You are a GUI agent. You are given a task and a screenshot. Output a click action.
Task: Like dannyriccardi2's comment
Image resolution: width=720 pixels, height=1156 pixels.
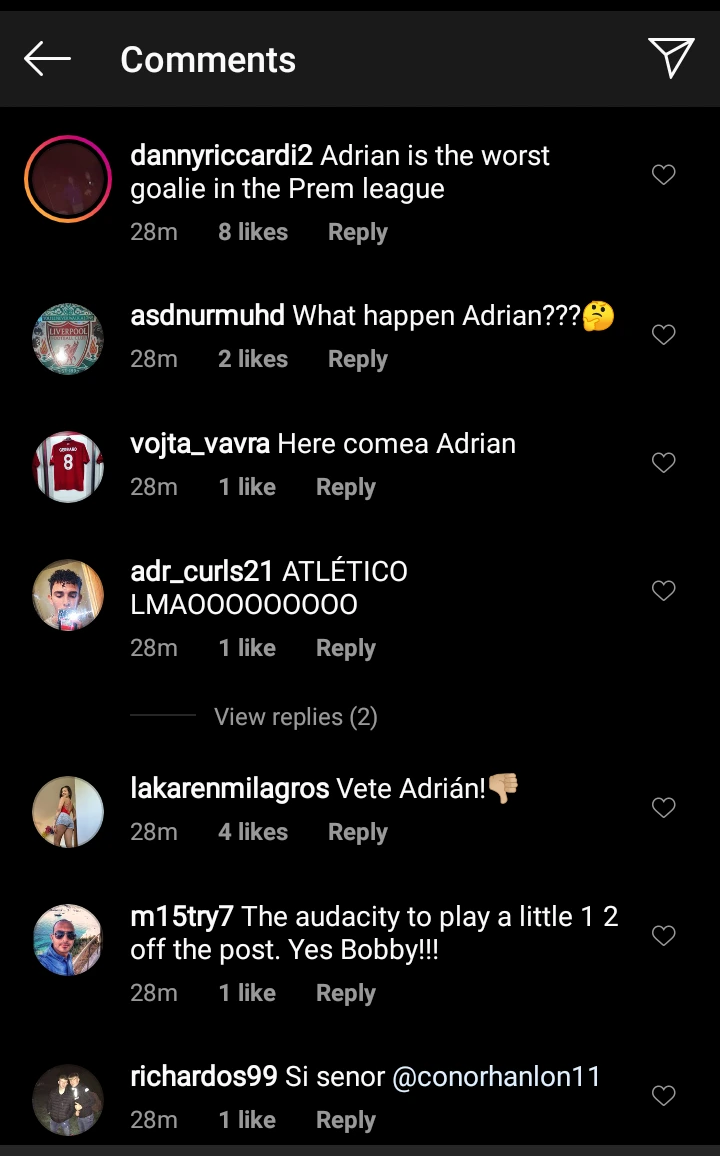[663, 175]
